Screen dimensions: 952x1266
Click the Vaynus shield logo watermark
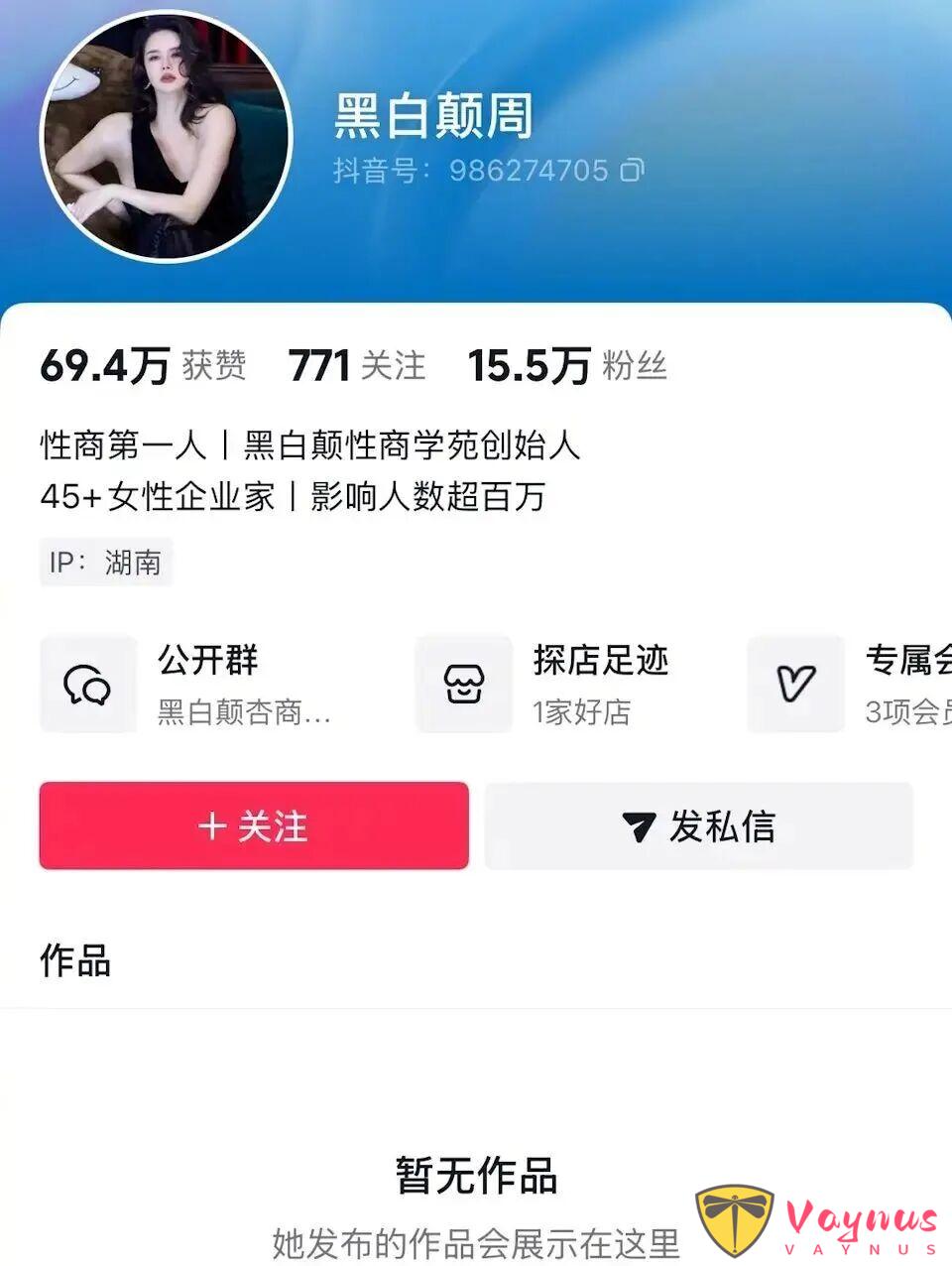(x=736, y=1218)
